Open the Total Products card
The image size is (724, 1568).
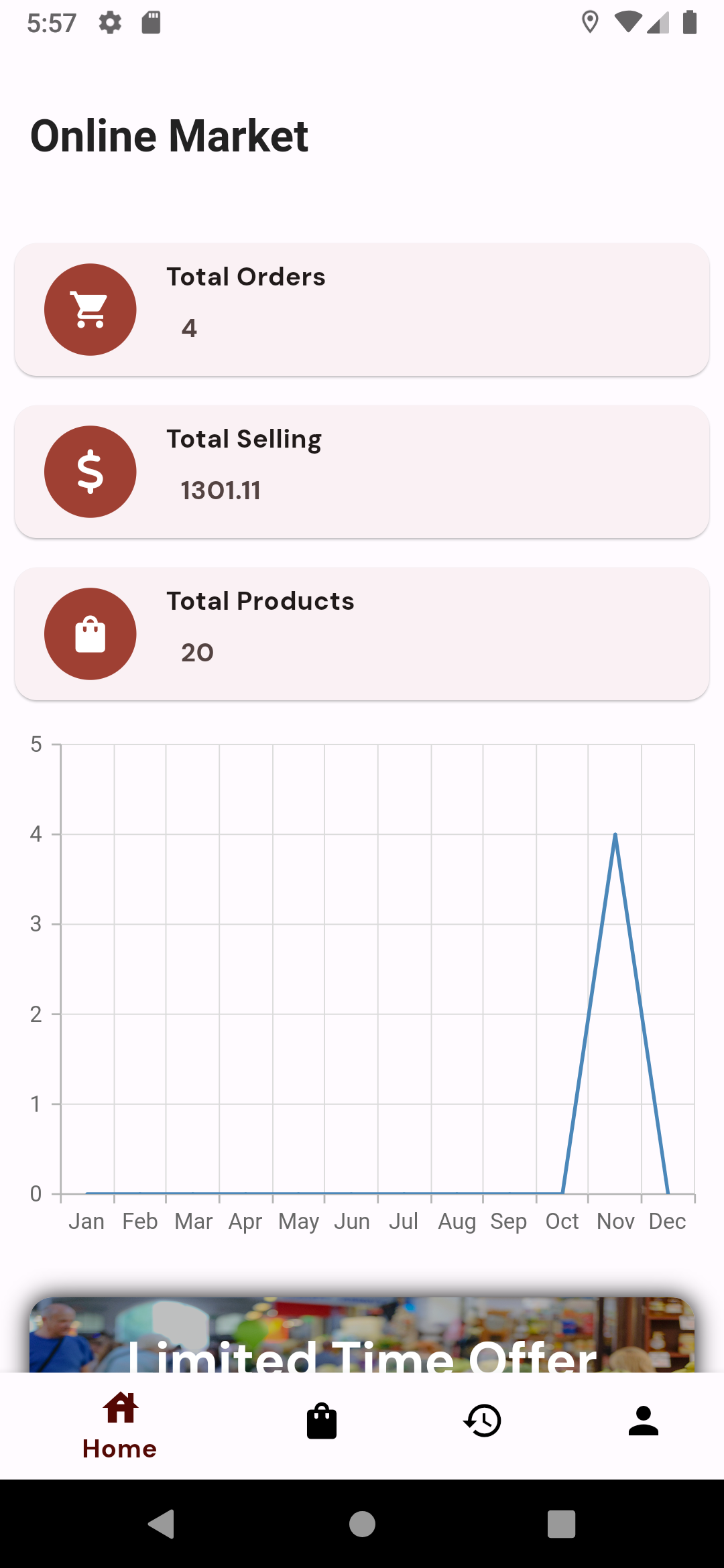pyautogui.click(x=362, y=634)
